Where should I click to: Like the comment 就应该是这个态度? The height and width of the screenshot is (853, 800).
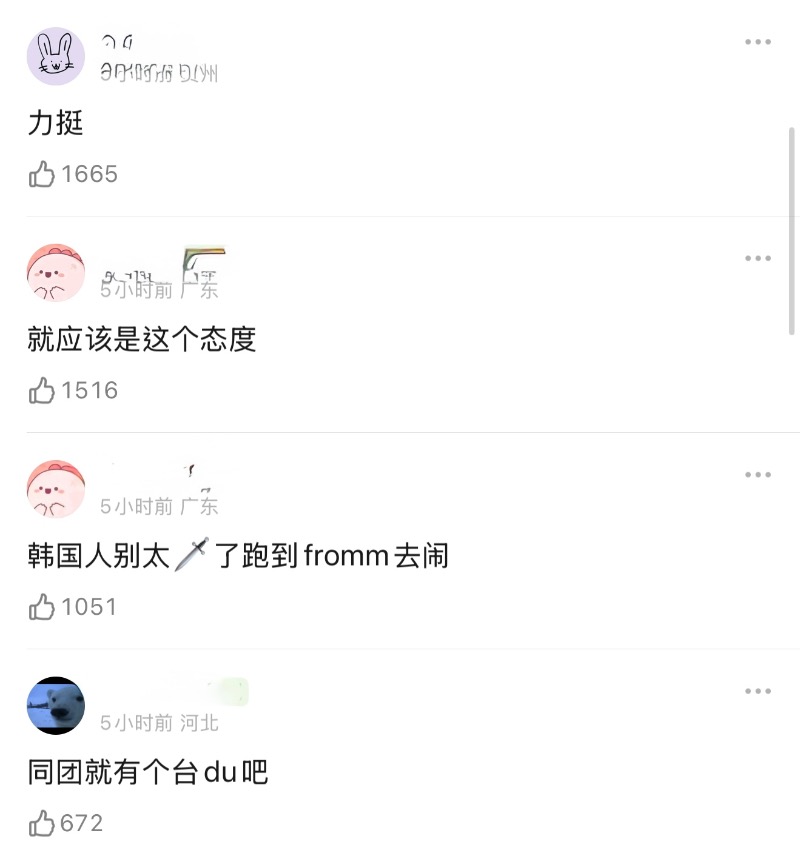42,391
